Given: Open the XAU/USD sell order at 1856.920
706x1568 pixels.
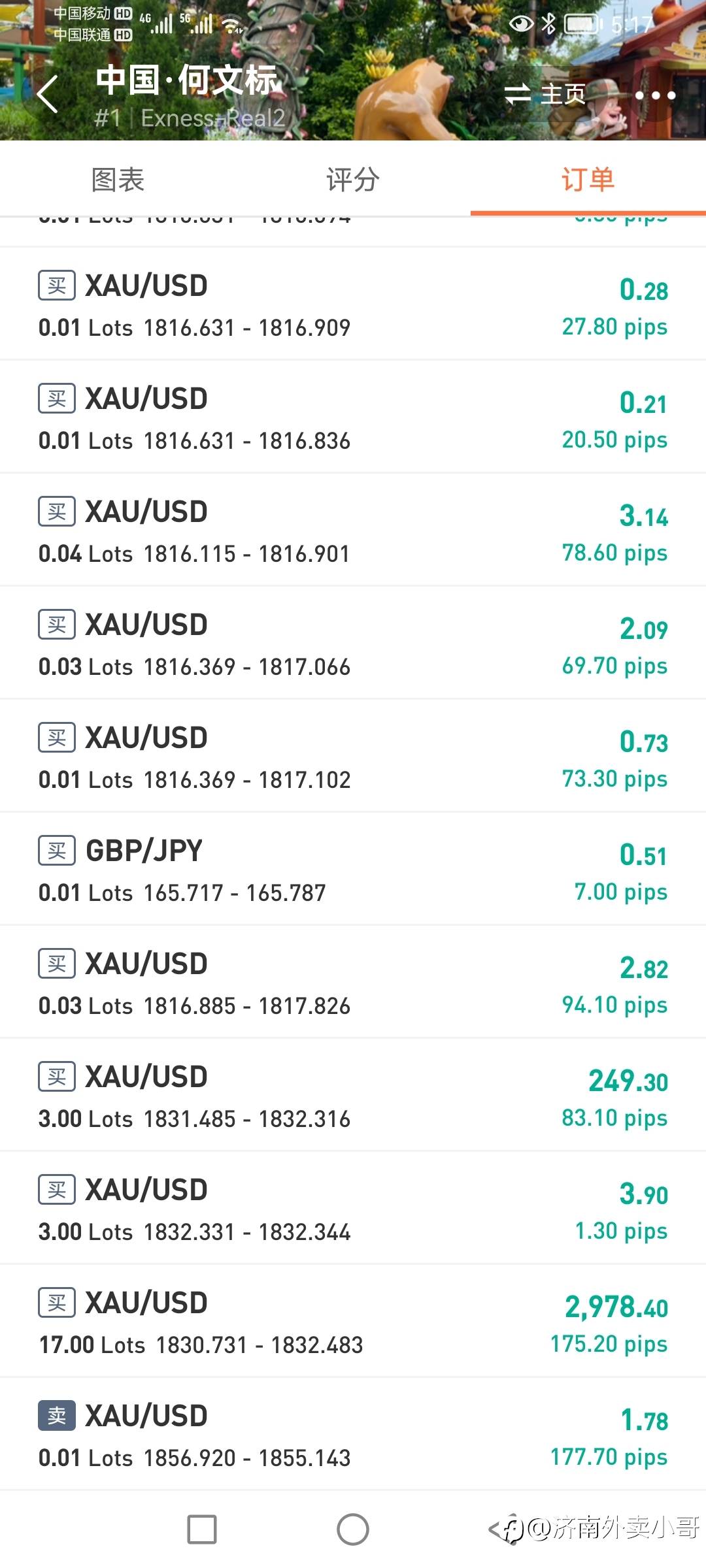Looking at the screenshot, I should click(353, 1435).
